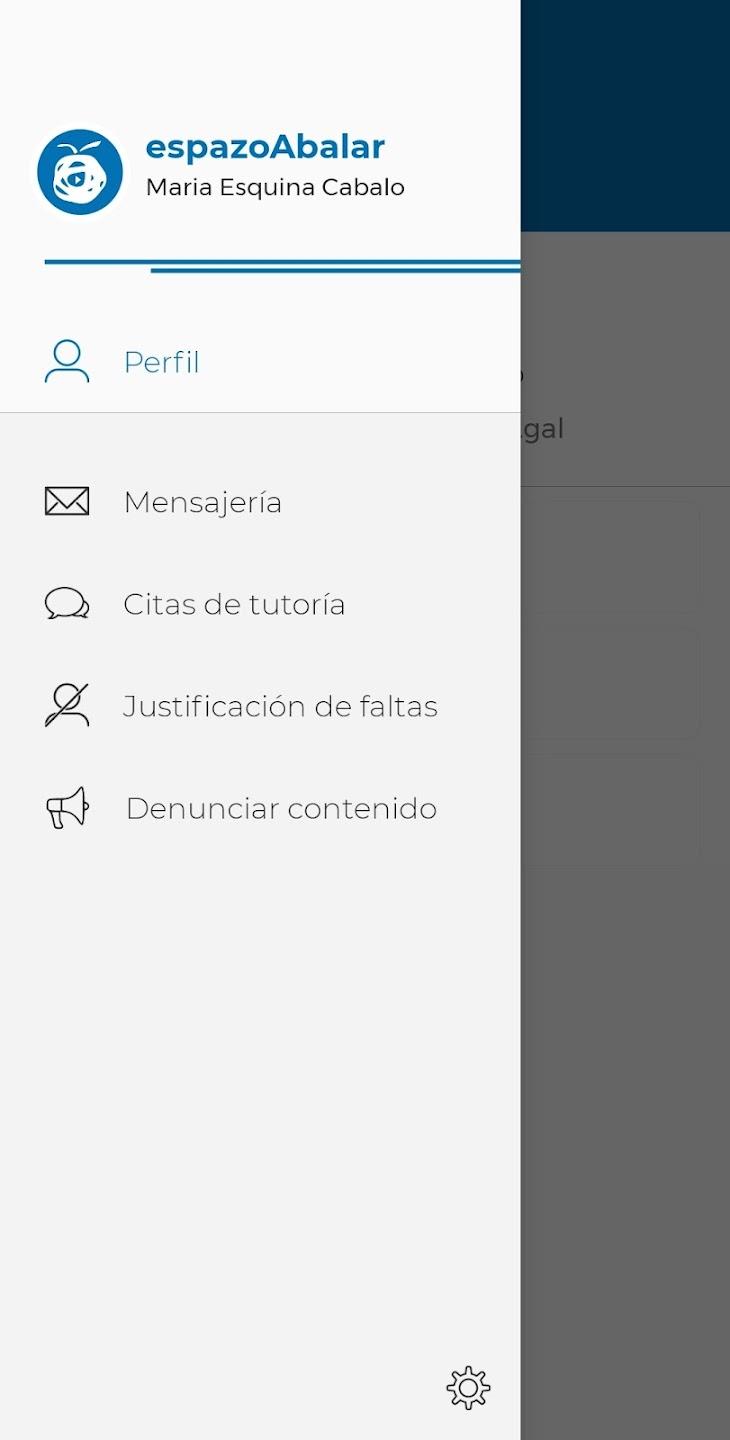Open Mensajería via the envelope icon
This screenshot has width=730, height=1440.
[66, 501]
